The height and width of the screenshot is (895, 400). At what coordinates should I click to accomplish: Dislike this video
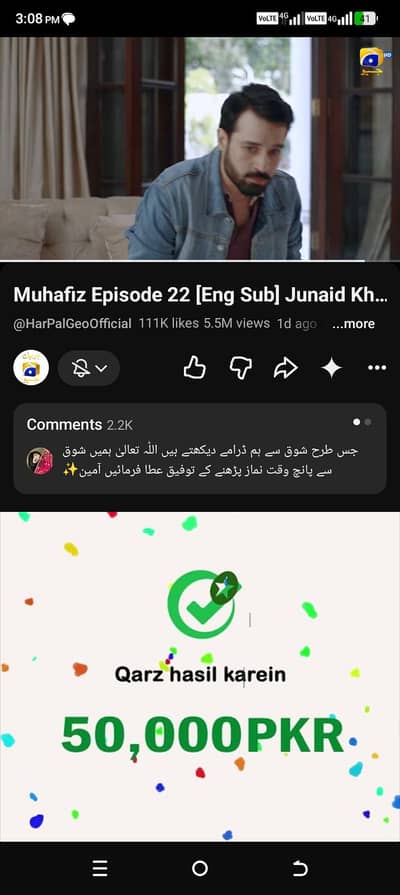pyautogui.click(x=240, y=368)
